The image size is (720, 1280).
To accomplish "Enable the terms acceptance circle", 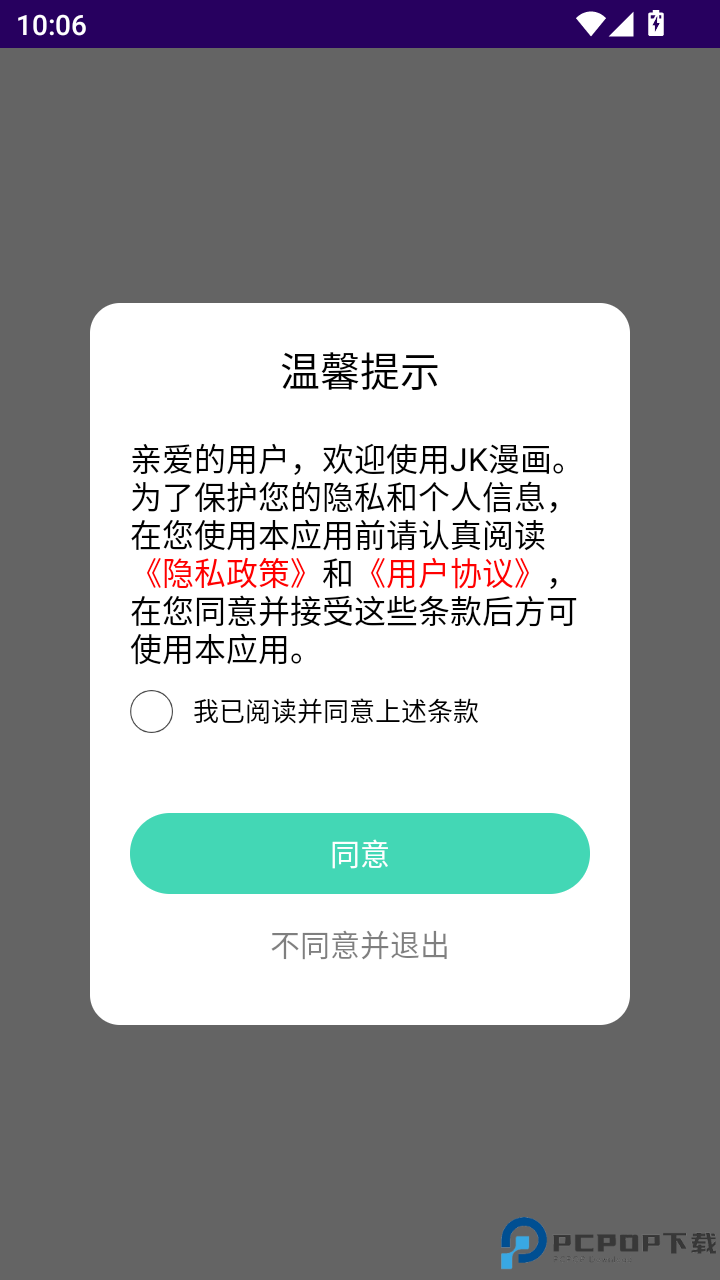I will point(152,712).
